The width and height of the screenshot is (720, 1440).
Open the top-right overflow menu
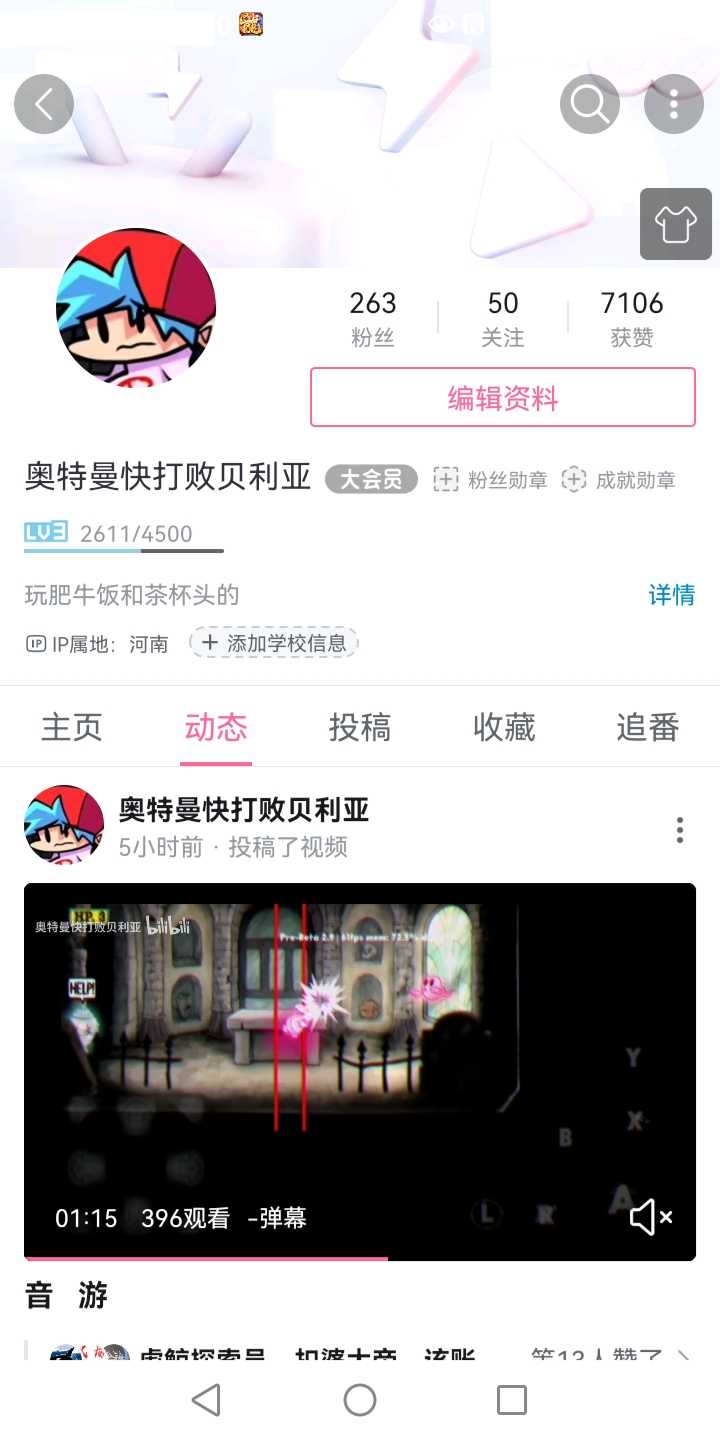click(x=674, y=104)
